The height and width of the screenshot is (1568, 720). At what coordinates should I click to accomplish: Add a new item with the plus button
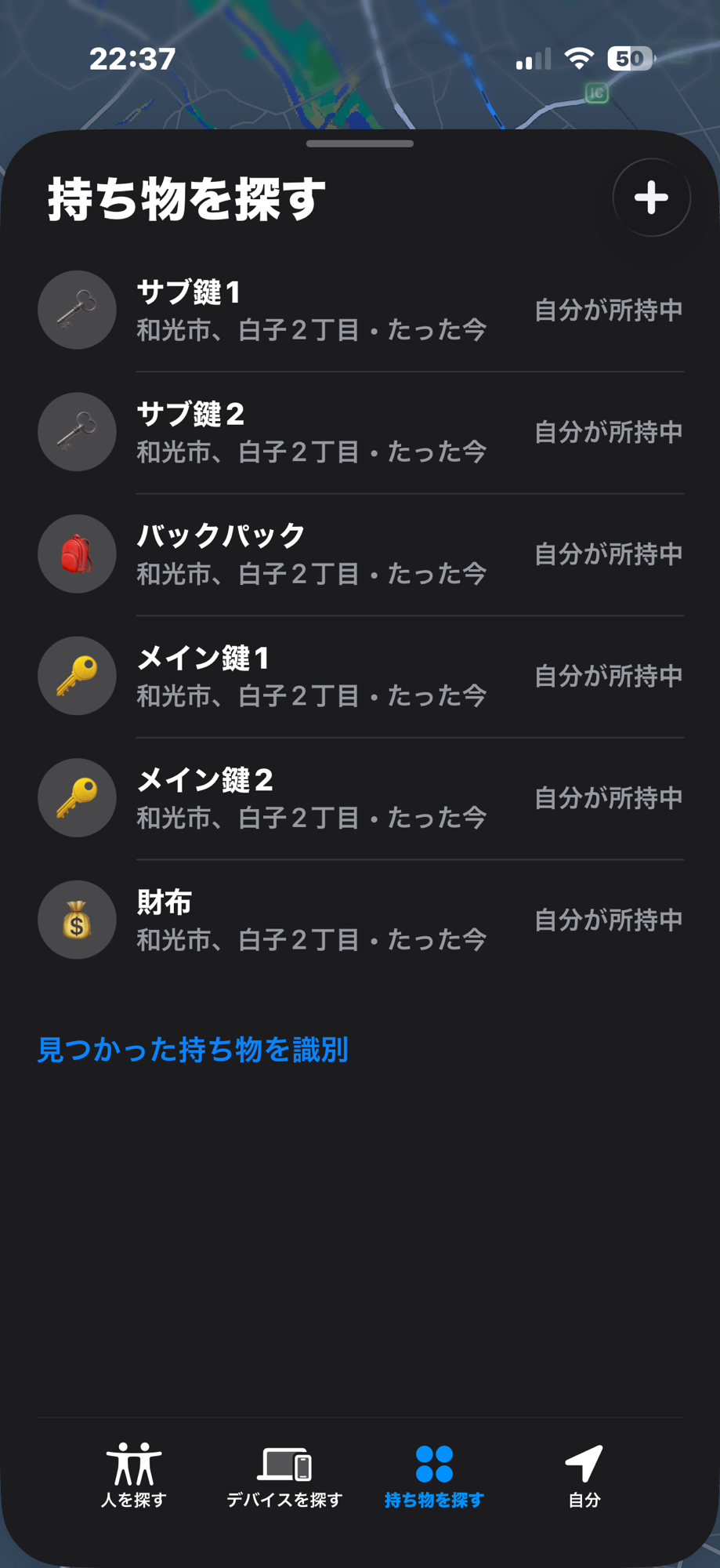651,198
